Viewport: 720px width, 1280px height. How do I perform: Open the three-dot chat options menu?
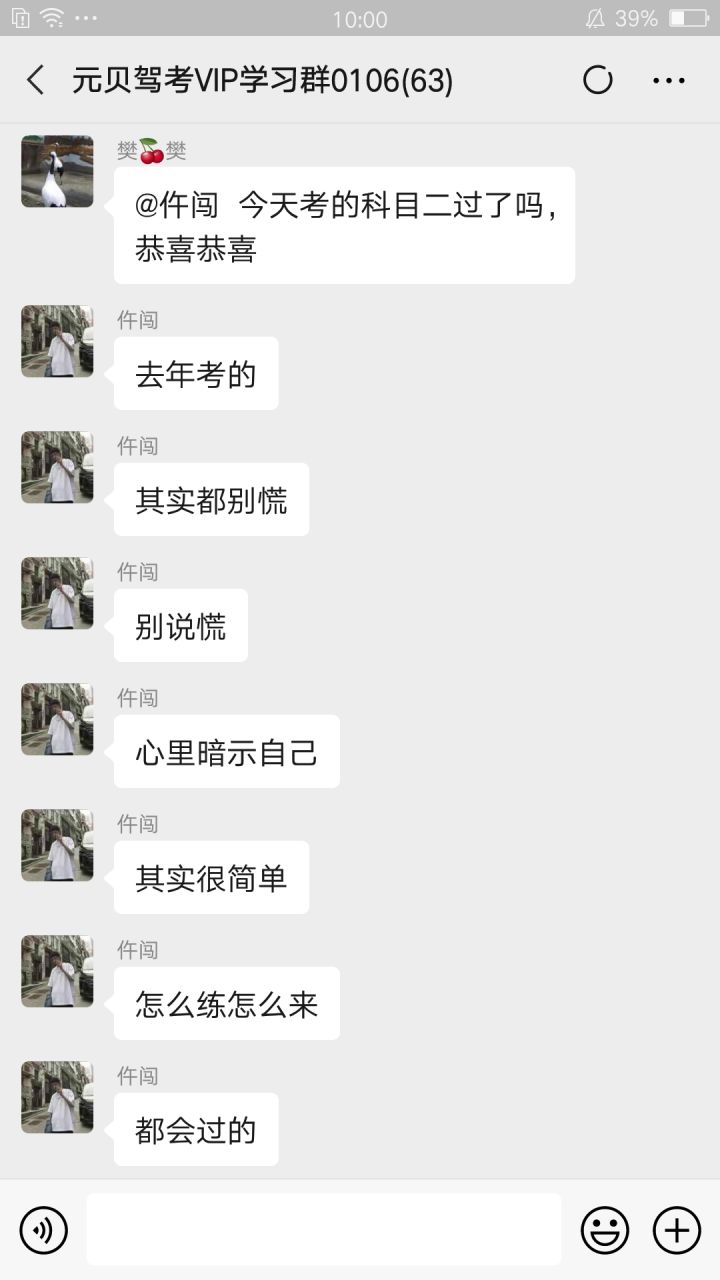tap(668, 80)
